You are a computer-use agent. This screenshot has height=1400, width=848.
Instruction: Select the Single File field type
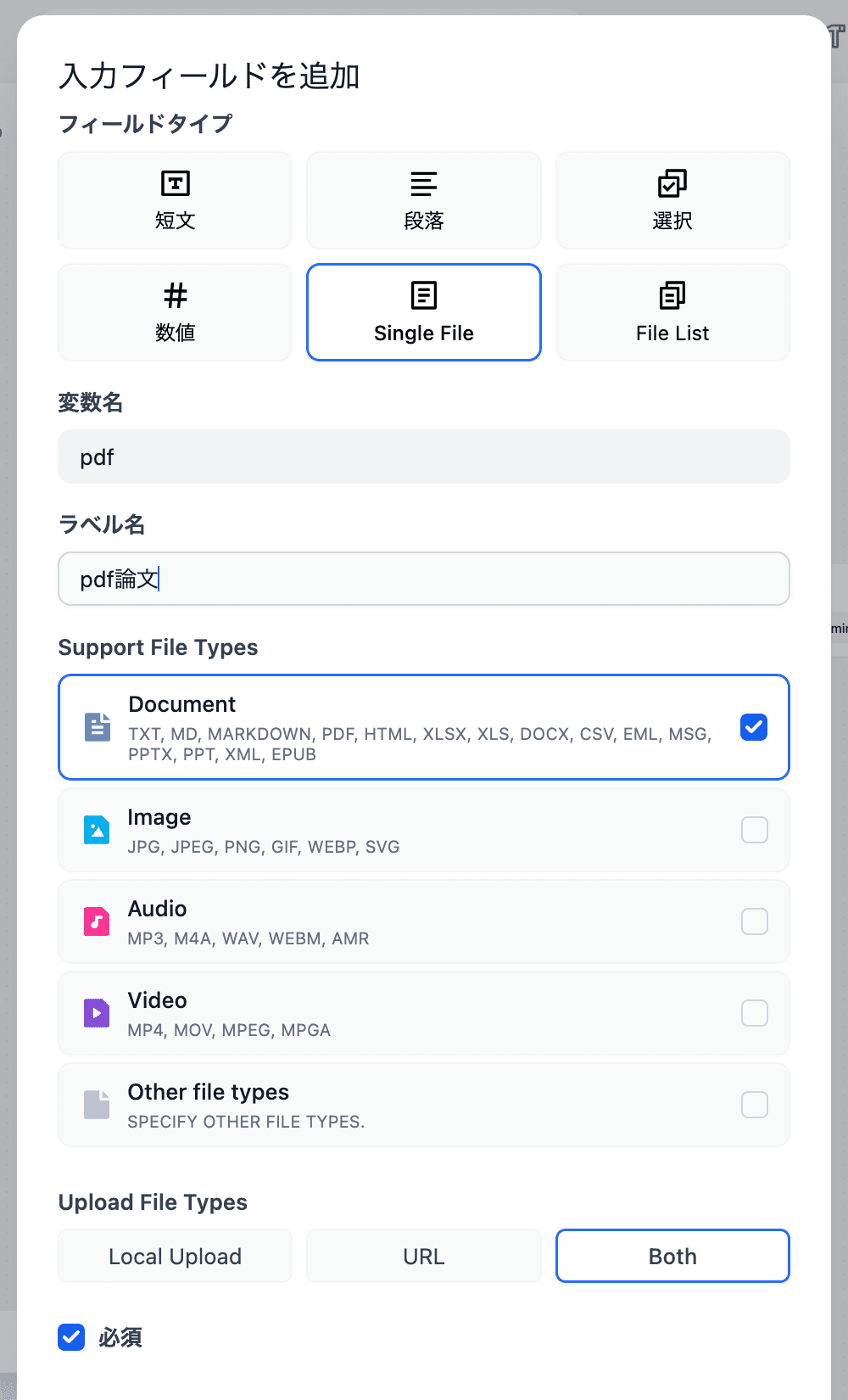(423, 312)
